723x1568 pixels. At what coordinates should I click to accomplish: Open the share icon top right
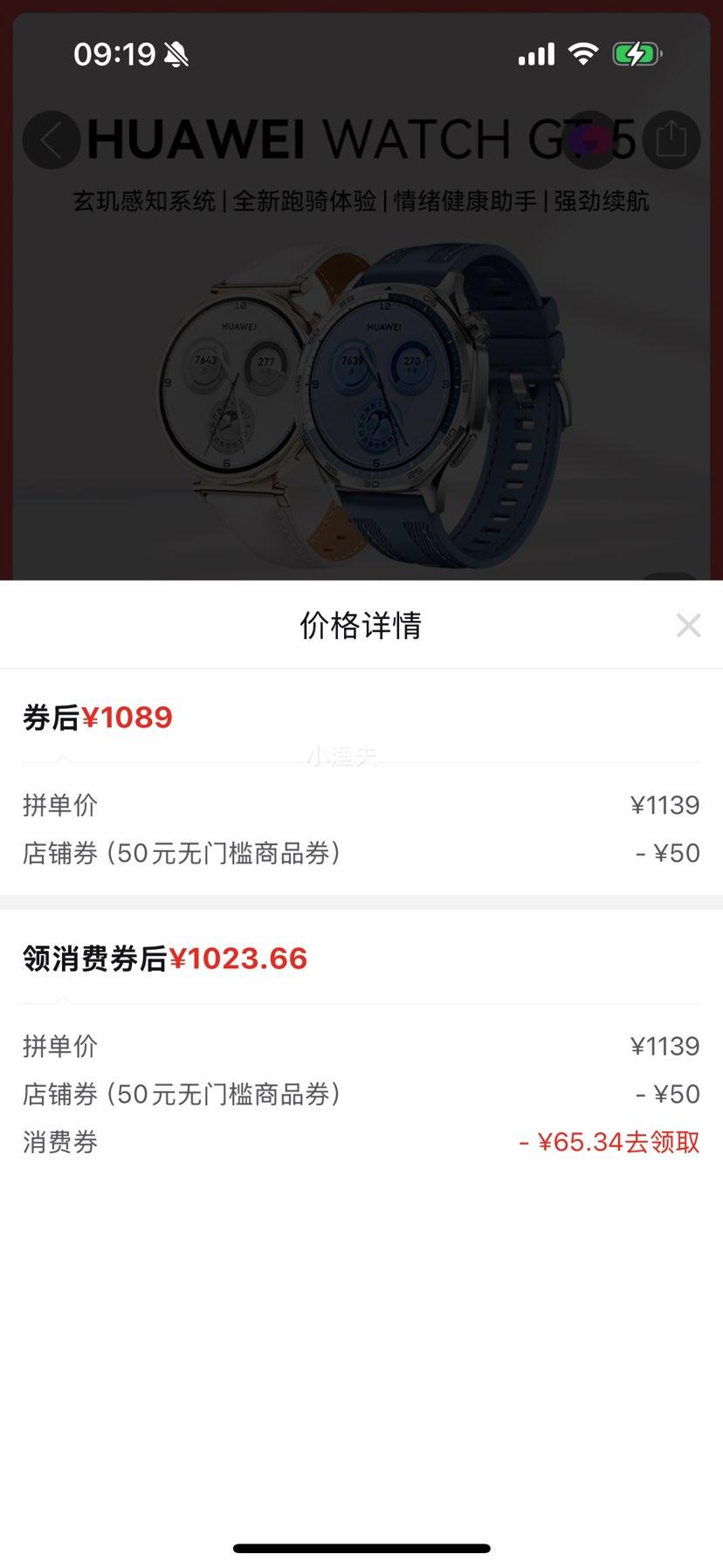coord(671,140)
